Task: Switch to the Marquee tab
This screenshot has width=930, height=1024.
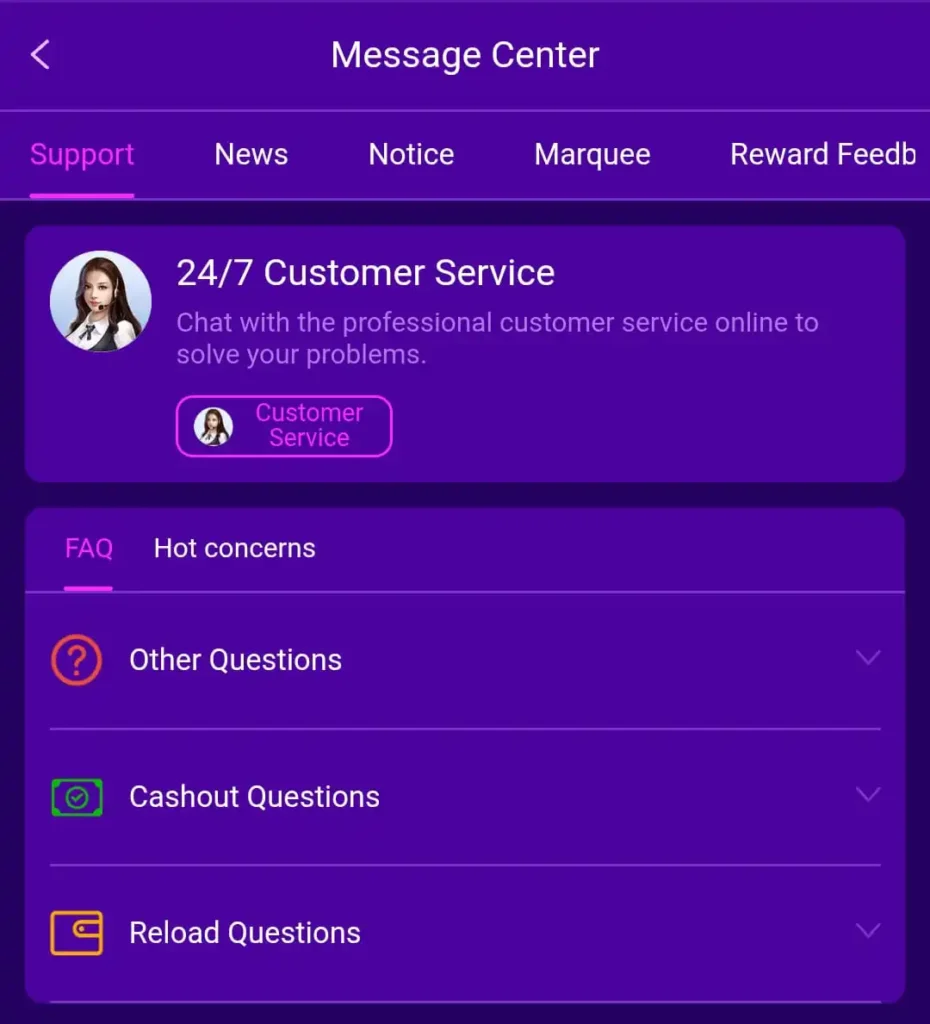Action: 592,155
